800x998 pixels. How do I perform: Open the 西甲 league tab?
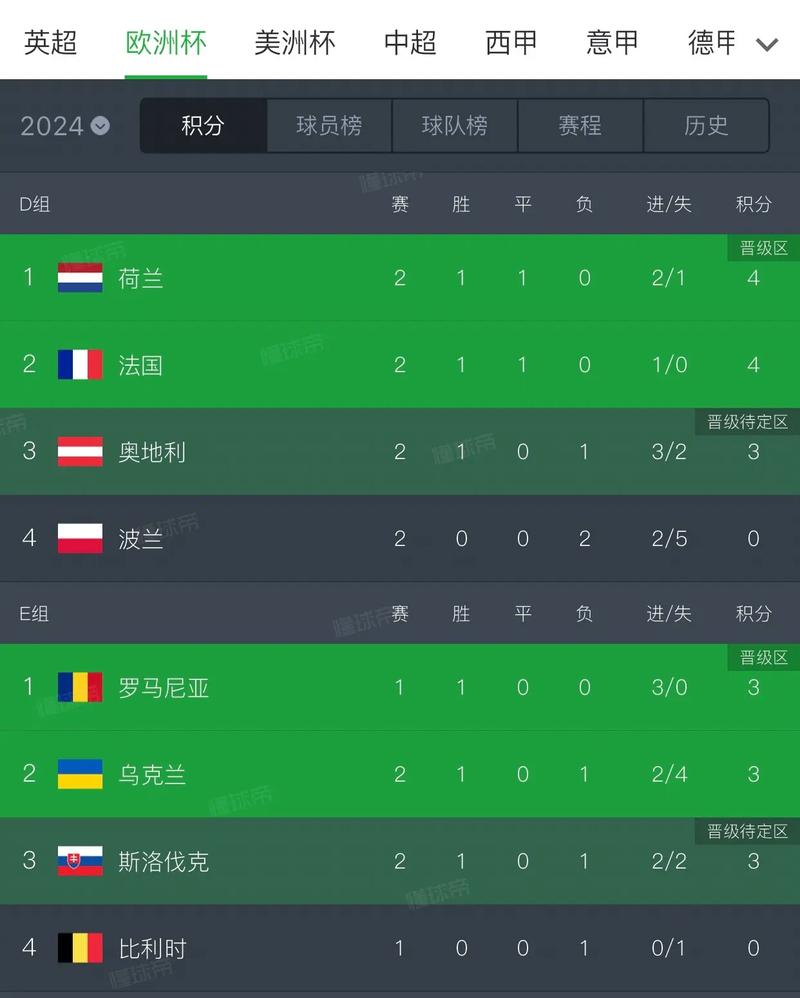tap(511, 44)
